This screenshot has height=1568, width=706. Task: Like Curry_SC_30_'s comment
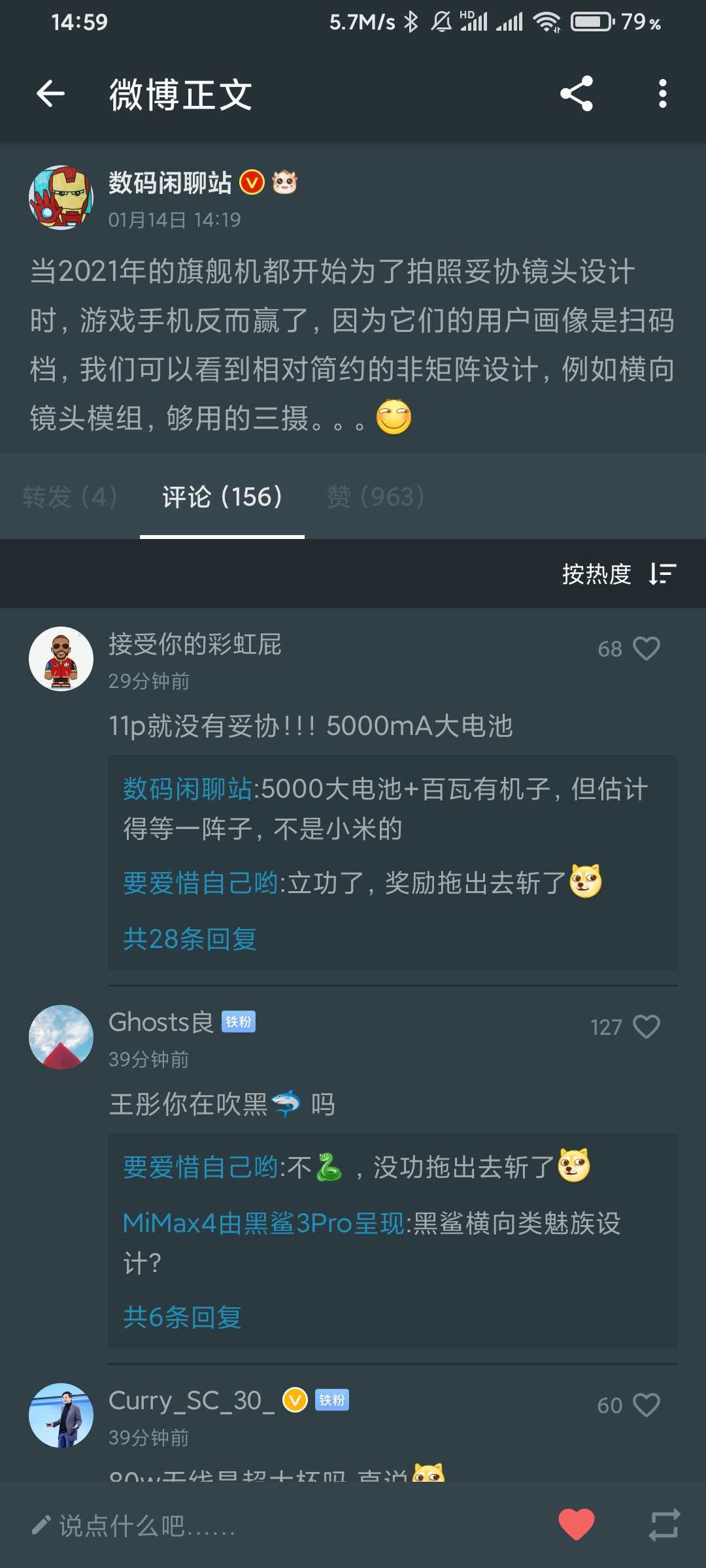point(647,1405)
